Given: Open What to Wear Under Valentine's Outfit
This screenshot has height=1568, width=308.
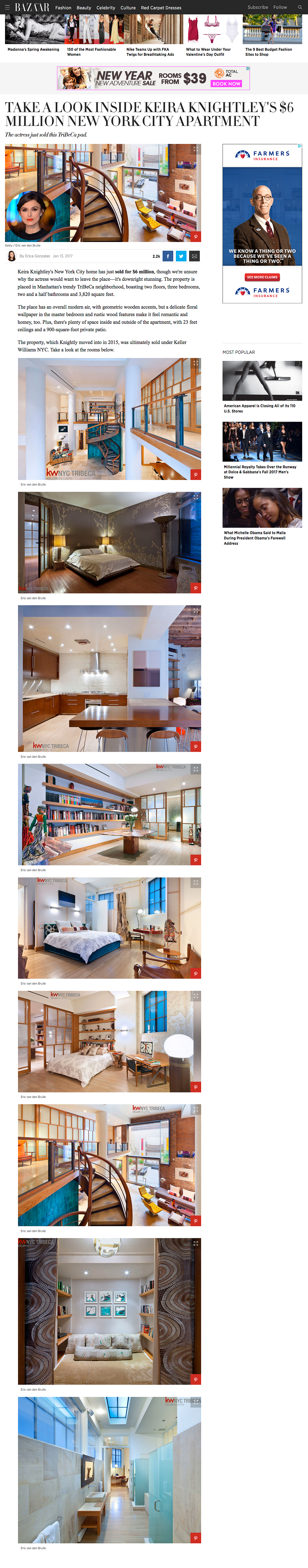Looking at the screenshot, I should [208, 52].
